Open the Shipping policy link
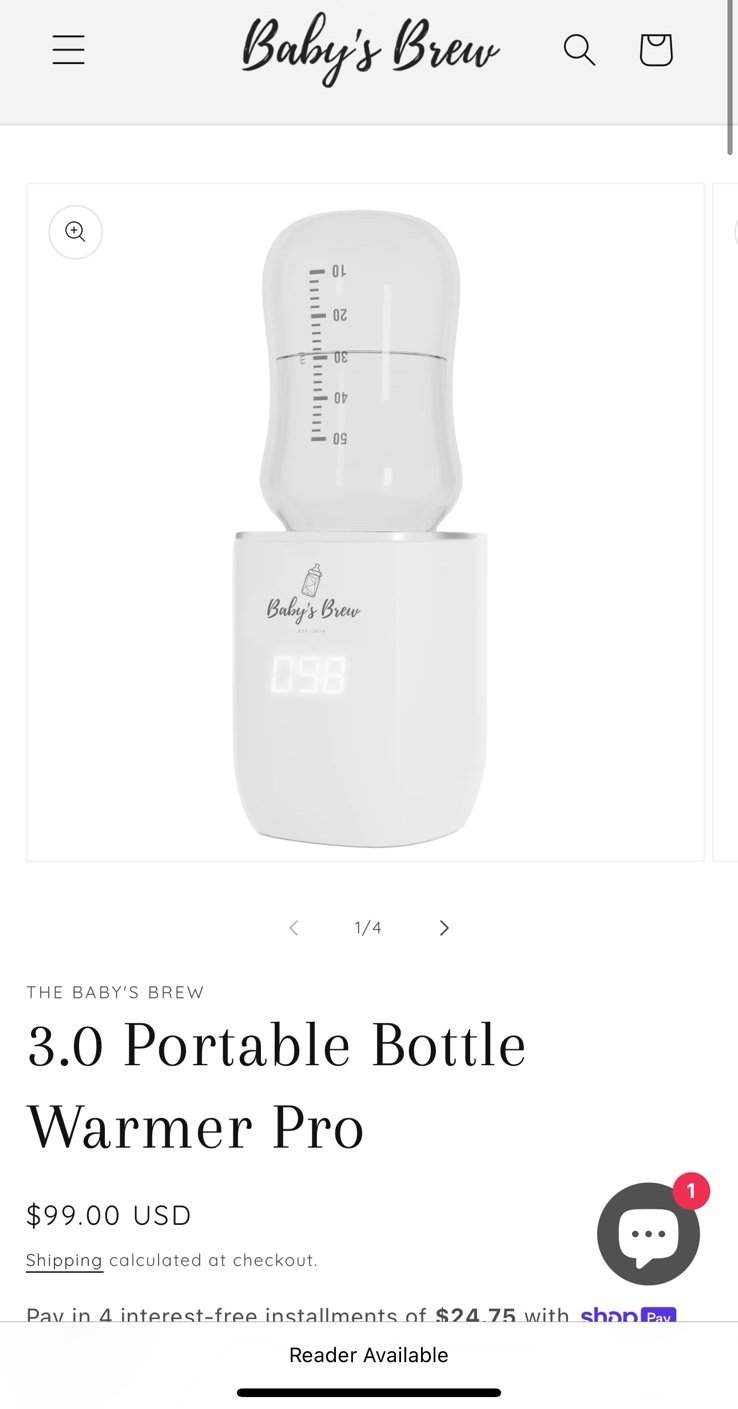Viewport: 738px width, 1409px height. 64,1260
